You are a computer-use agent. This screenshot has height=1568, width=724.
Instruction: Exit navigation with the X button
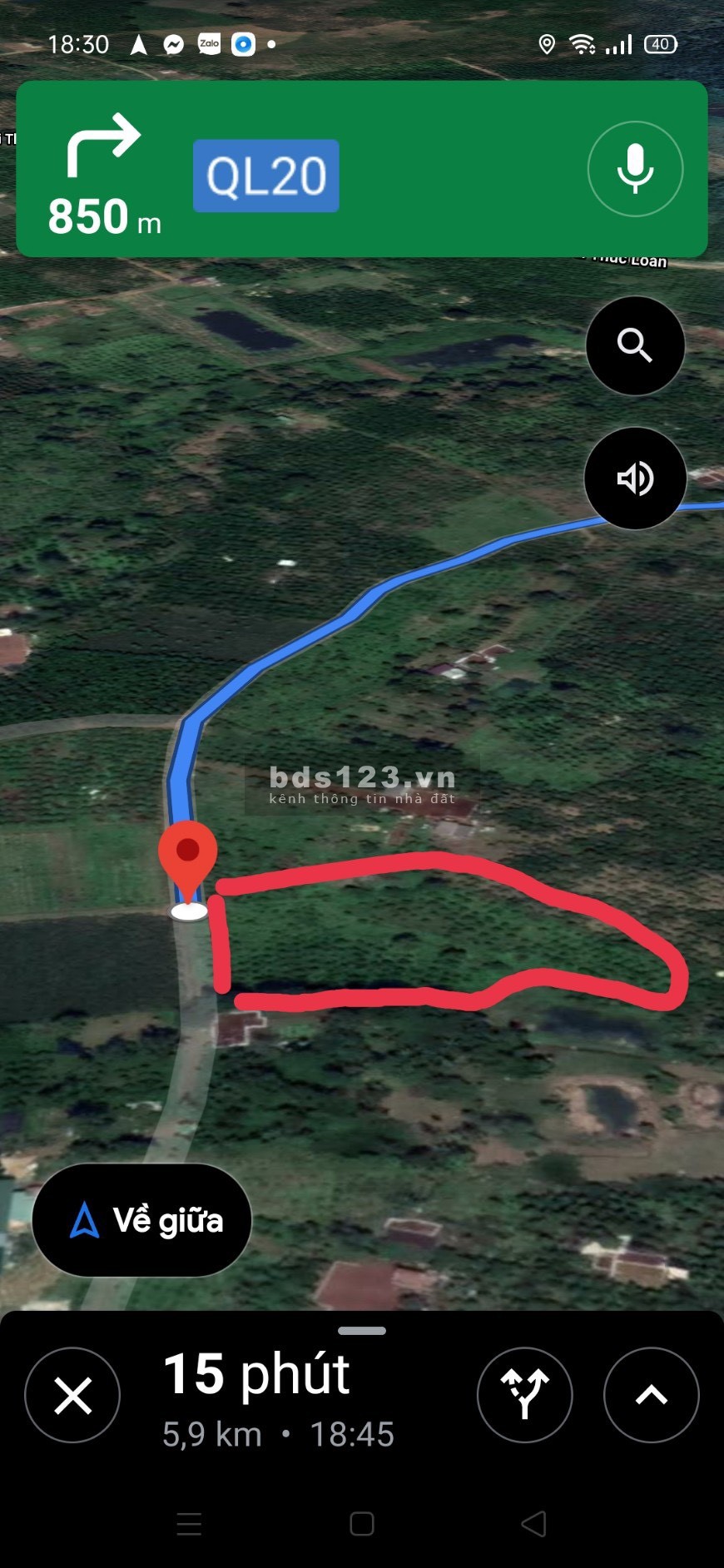tap(72, 1395)
